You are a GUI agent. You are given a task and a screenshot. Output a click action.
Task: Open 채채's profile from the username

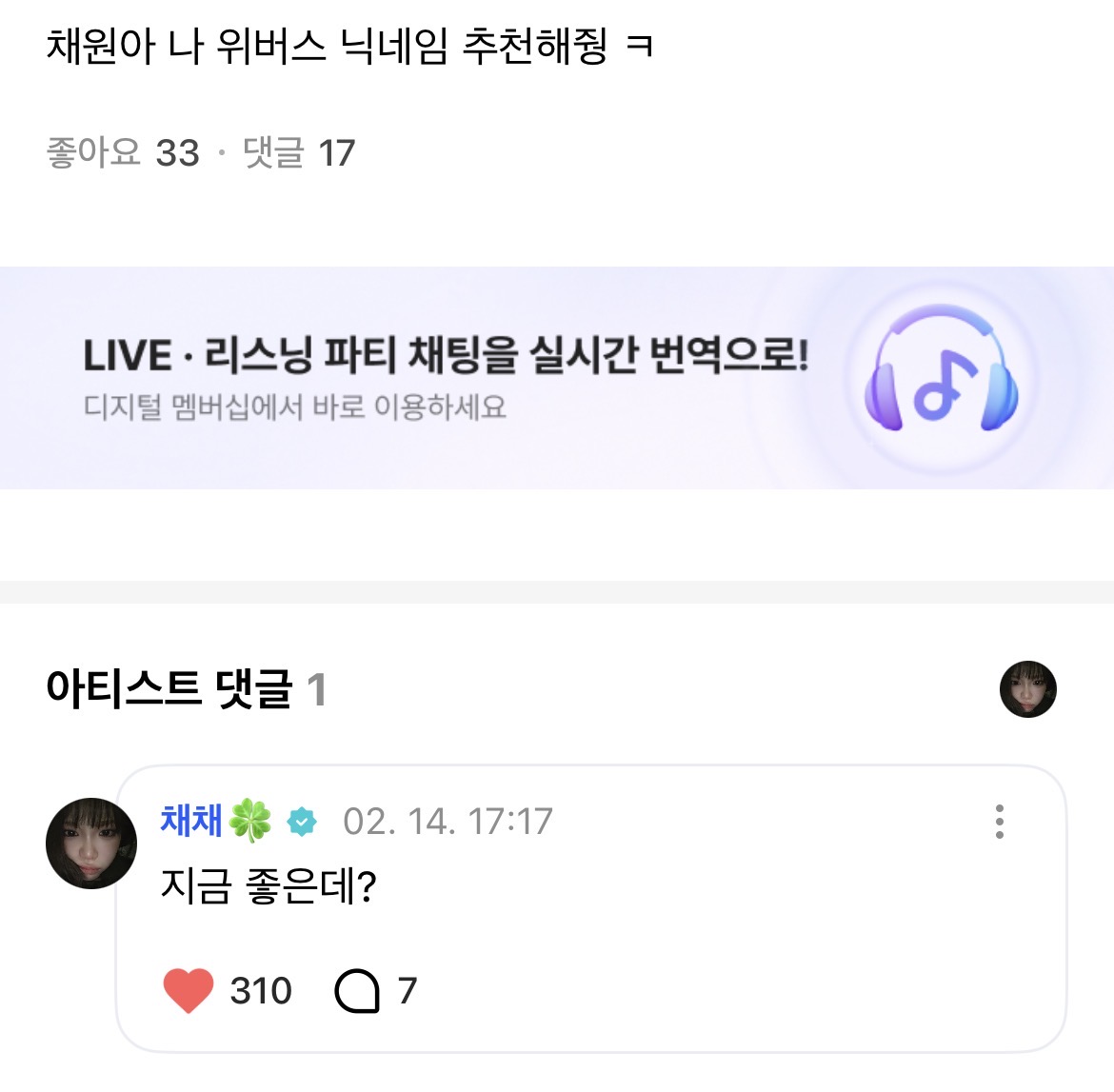[x=192, y=820]
